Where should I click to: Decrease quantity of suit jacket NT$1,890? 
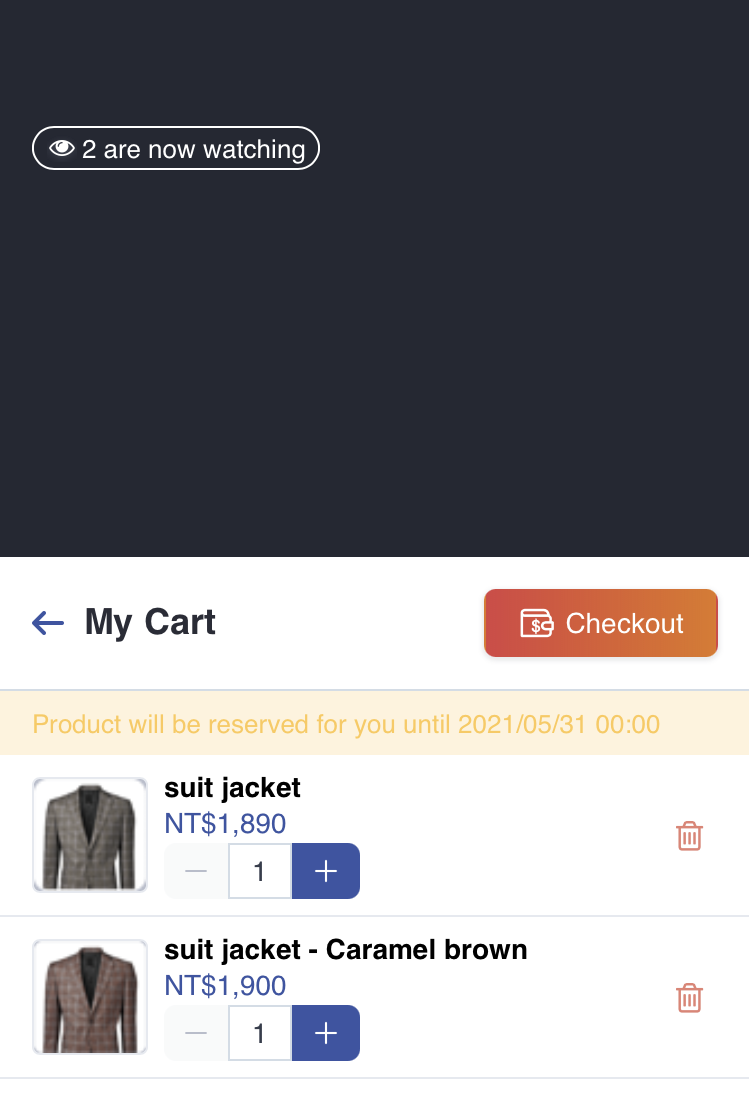196,871
